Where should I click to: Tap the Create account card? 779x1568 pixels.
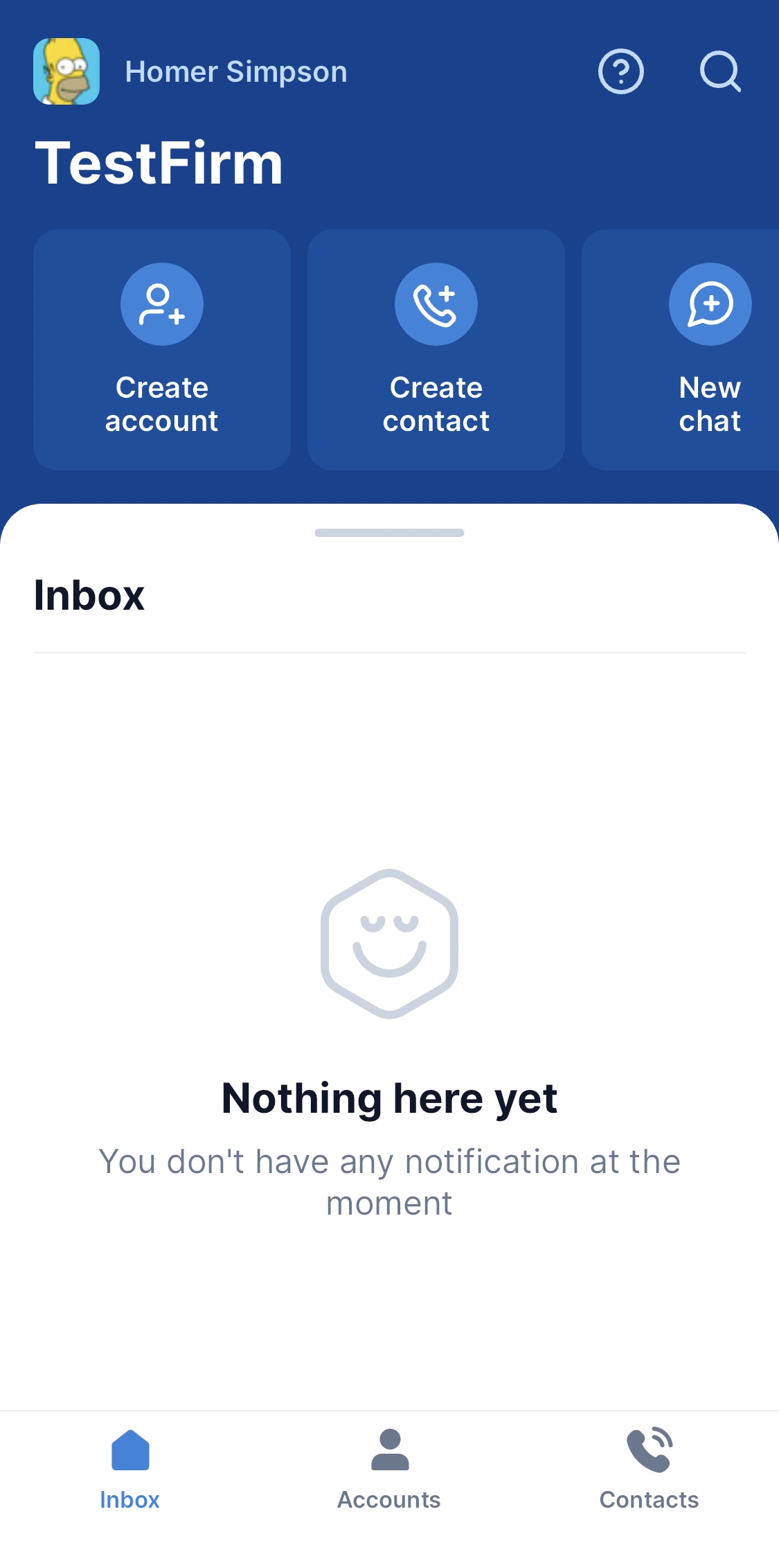(161, 349)
